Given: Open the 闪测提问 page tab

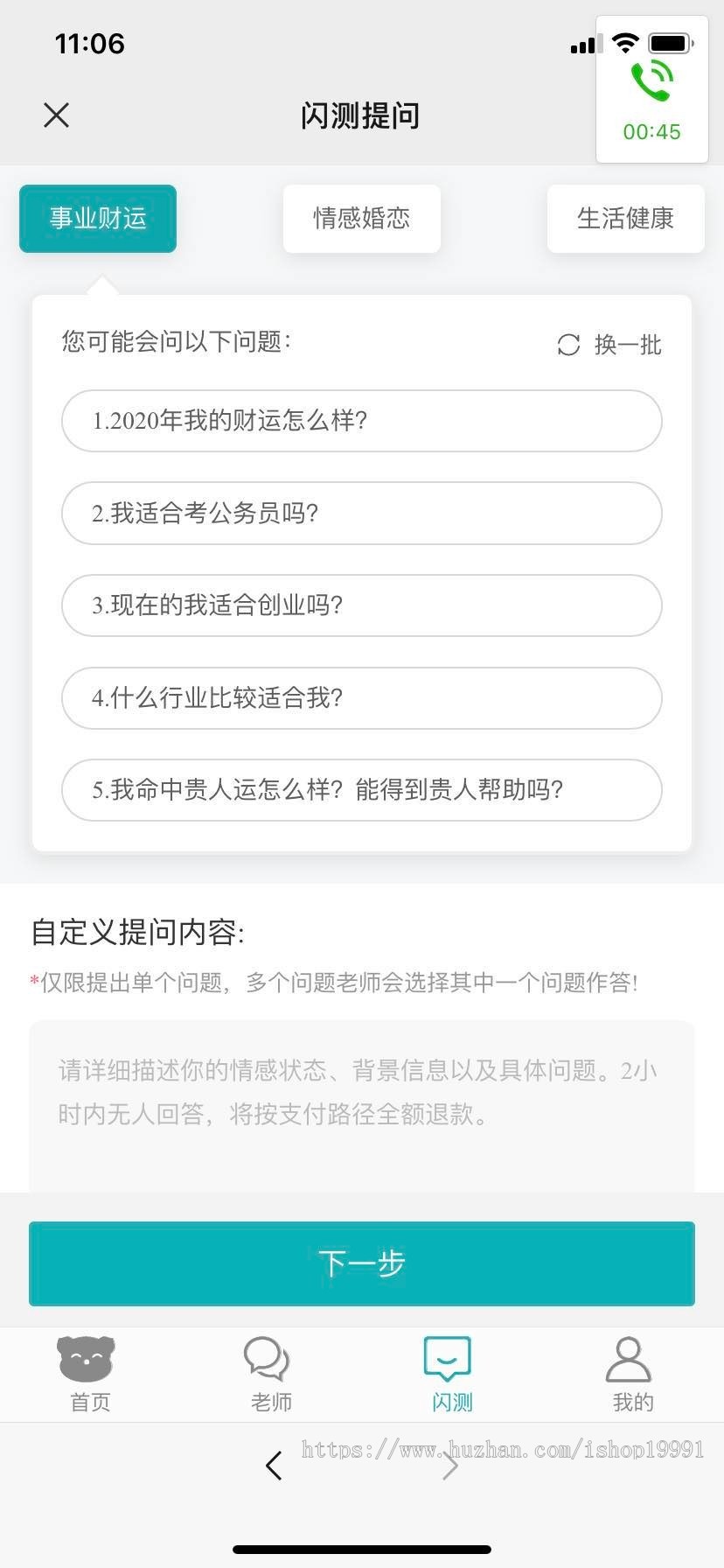Looking at the screenshot, I should (x=361, y=115).
